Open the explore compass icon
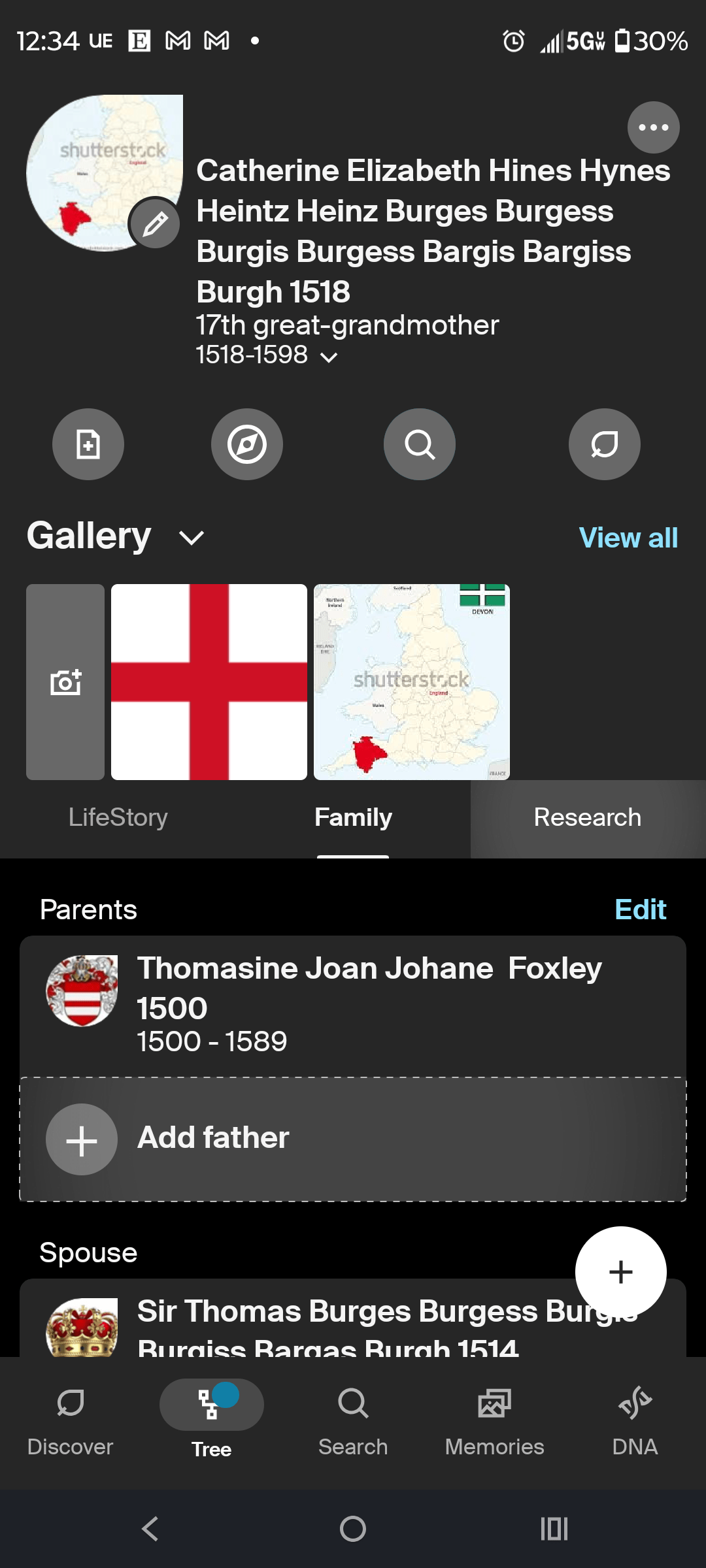Image resolution: width=706 pixels, height=1568 pixels. tap(247, 444)
